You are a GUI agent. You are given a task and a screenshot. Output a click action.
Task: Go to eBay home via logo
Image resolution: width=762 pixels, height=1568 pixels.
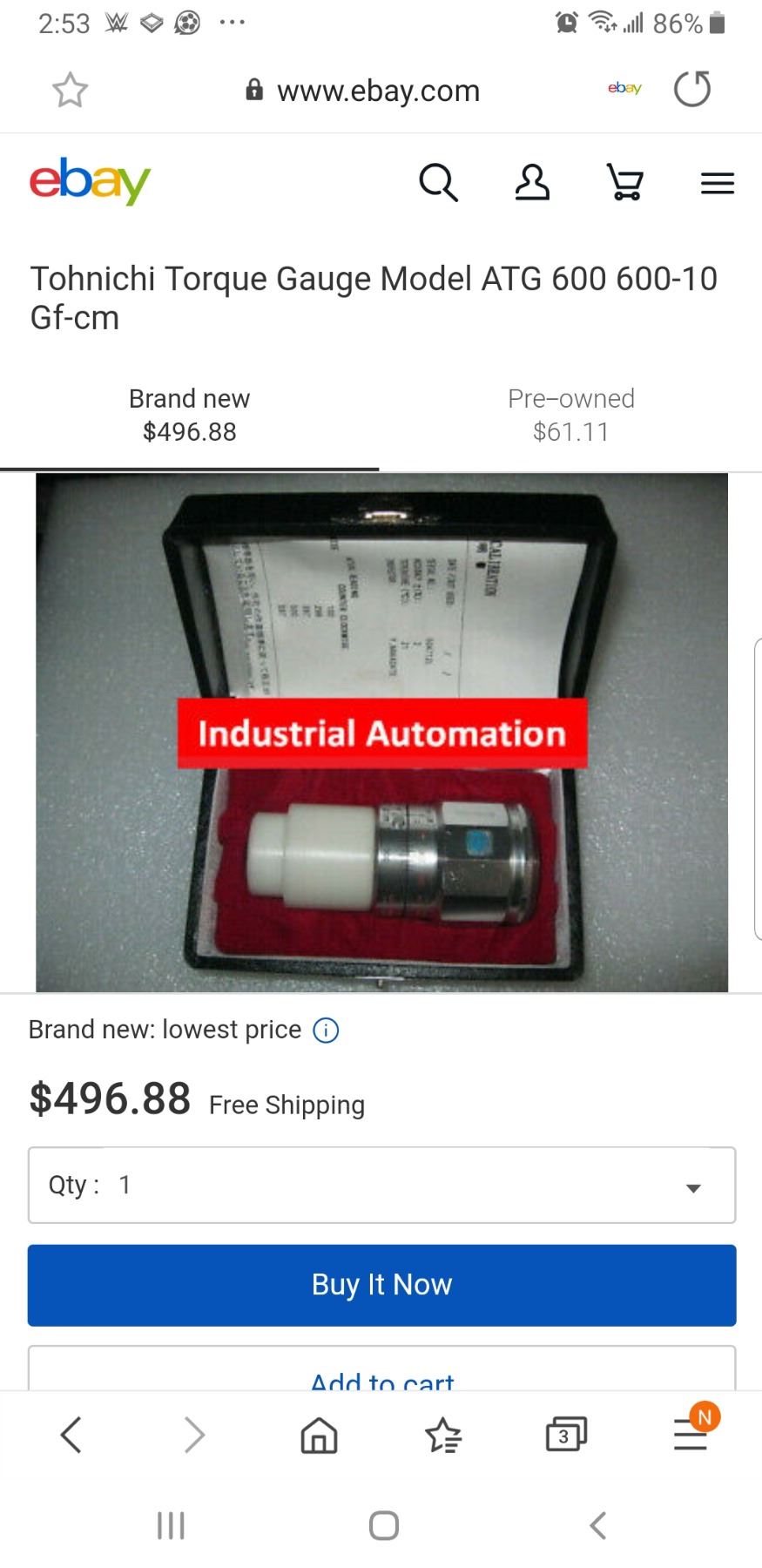tap(90, 180)
